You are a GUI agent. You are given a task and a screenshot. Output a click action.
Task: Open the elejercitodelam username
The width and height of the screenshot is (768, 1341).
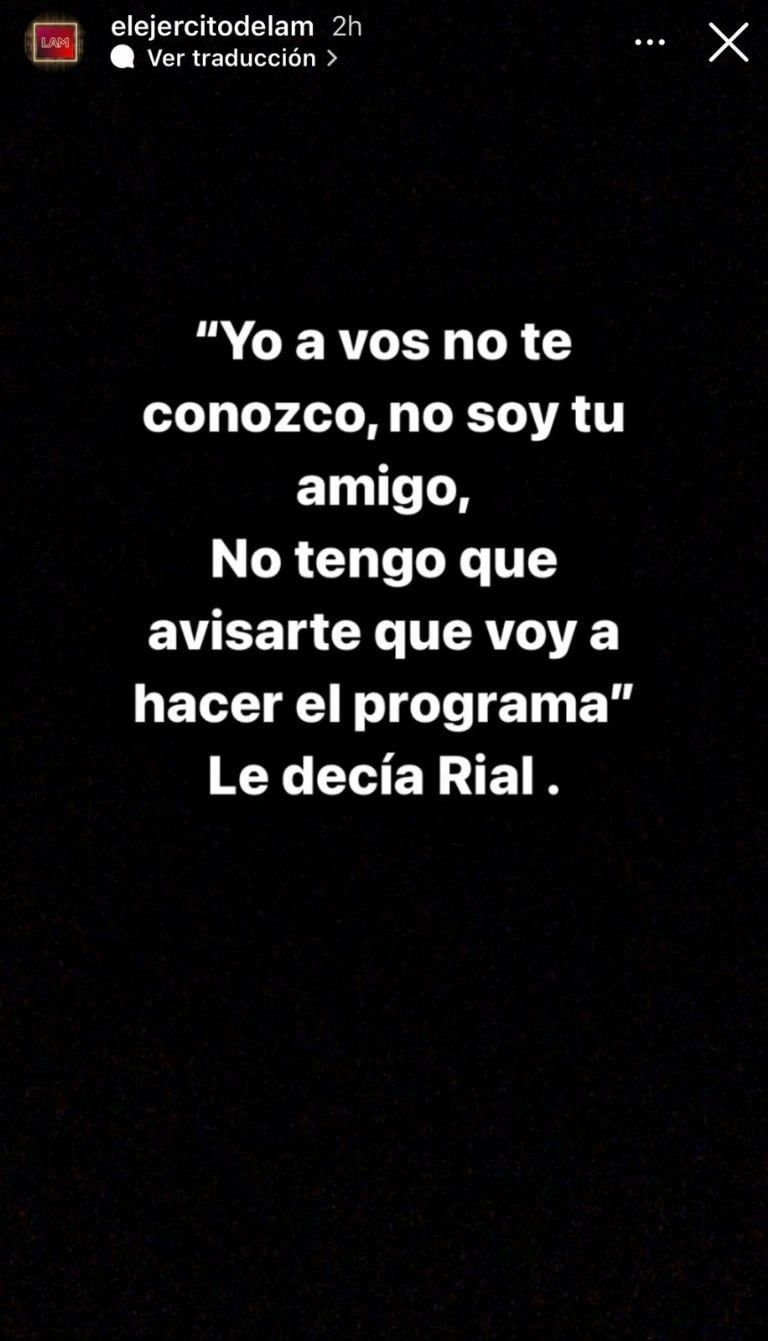click(212, 27)
